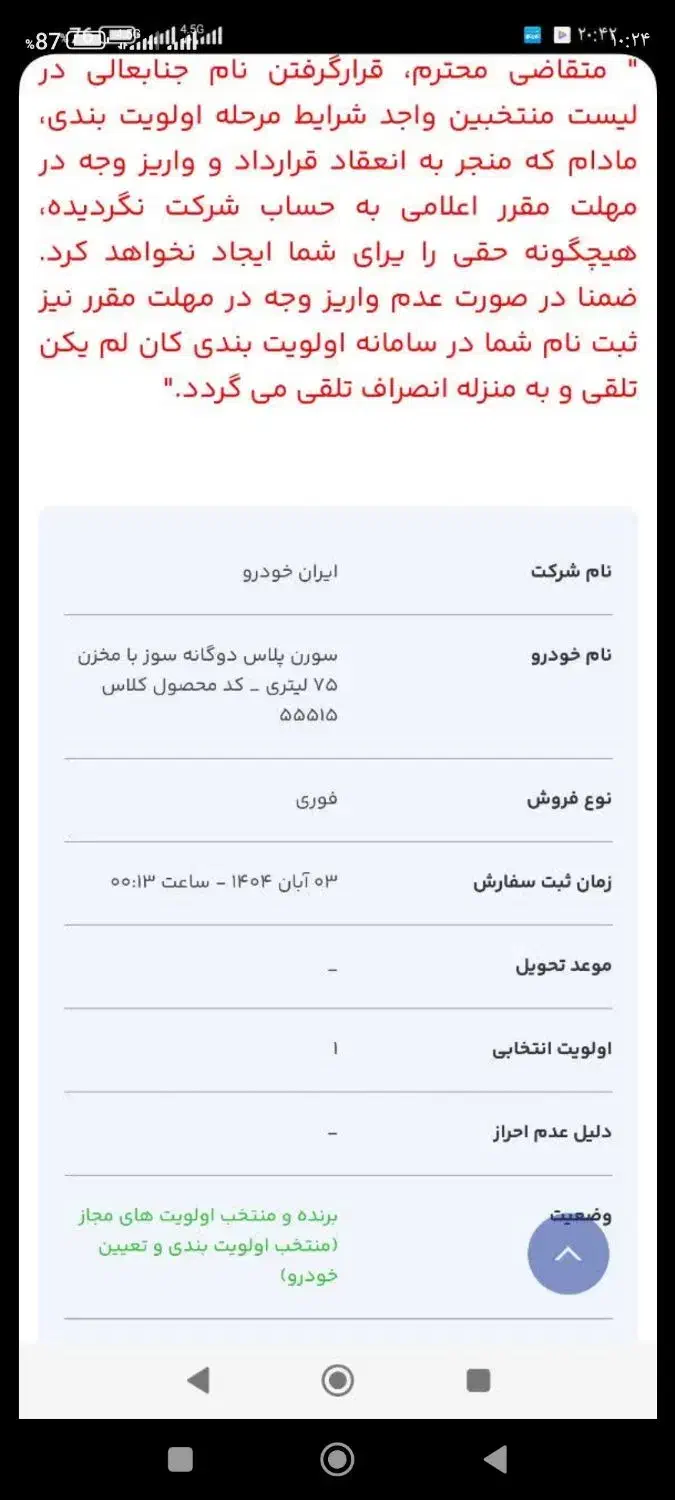Go home via the black navigation bar
Viewport: 675px width, 1500px height.
pos(337,1459)
